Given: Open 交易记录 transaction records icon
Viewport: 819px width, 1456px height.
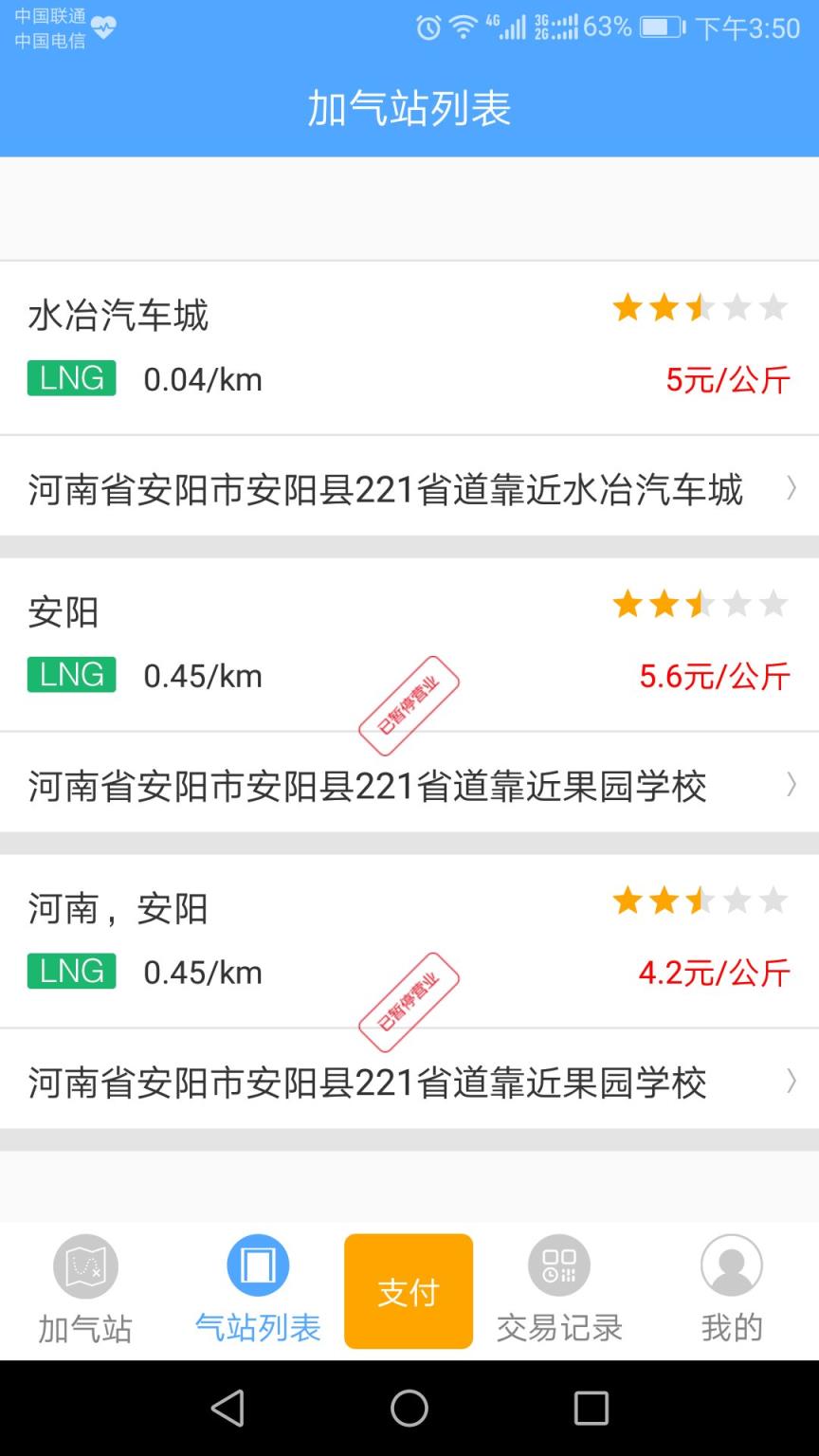Looking at the screenshot, I should 559,1265.
